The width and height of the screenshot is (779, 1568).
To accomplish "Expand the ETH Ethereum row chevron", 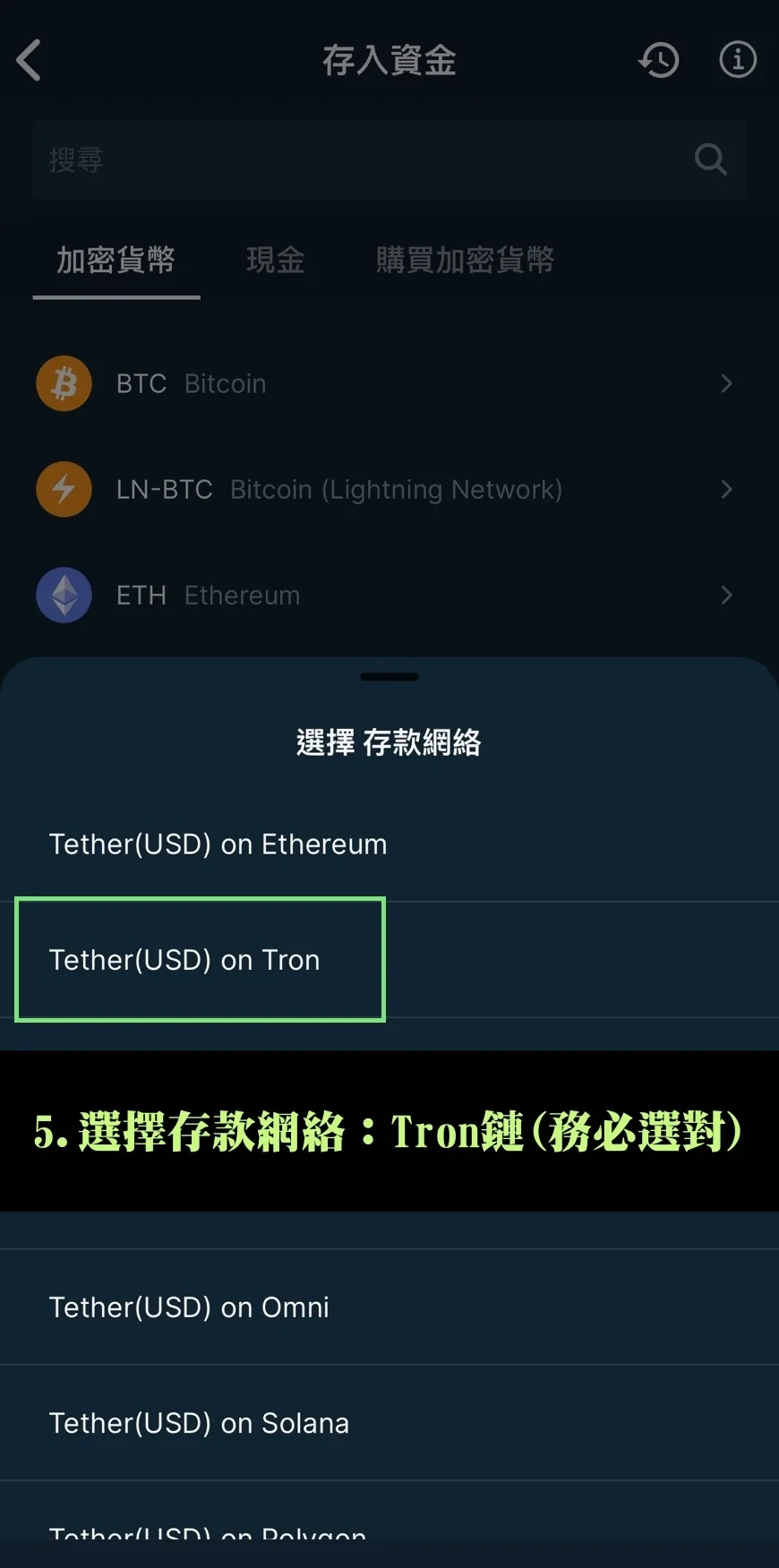I will click(x=726, y=595).
